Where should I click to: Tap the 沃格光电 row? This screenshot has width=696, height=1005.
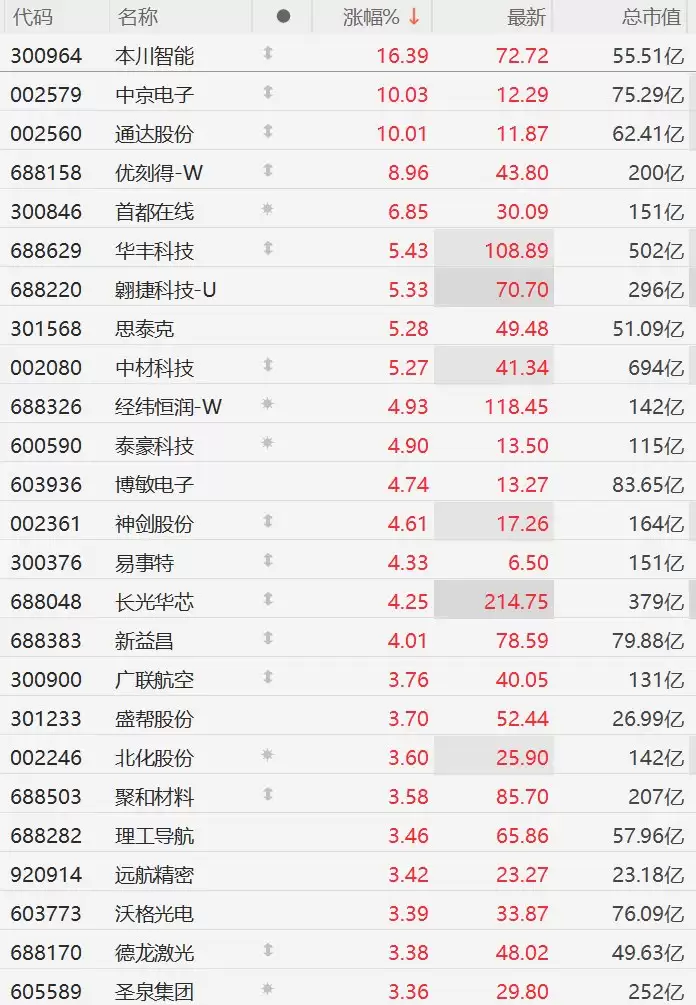tap(154, 914)
